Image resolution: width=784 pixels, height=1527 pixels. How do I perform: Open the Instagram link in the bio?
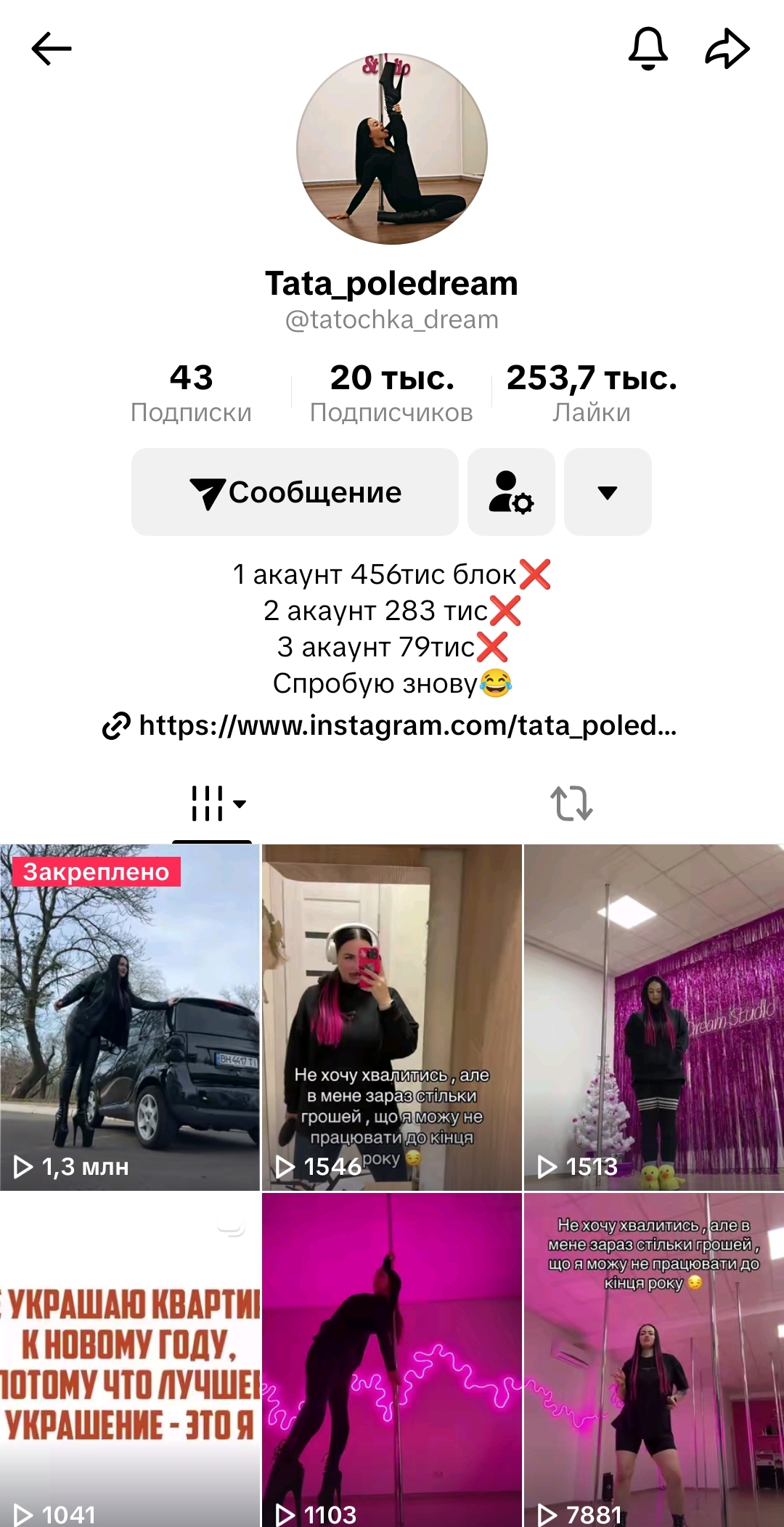point(391,725)
